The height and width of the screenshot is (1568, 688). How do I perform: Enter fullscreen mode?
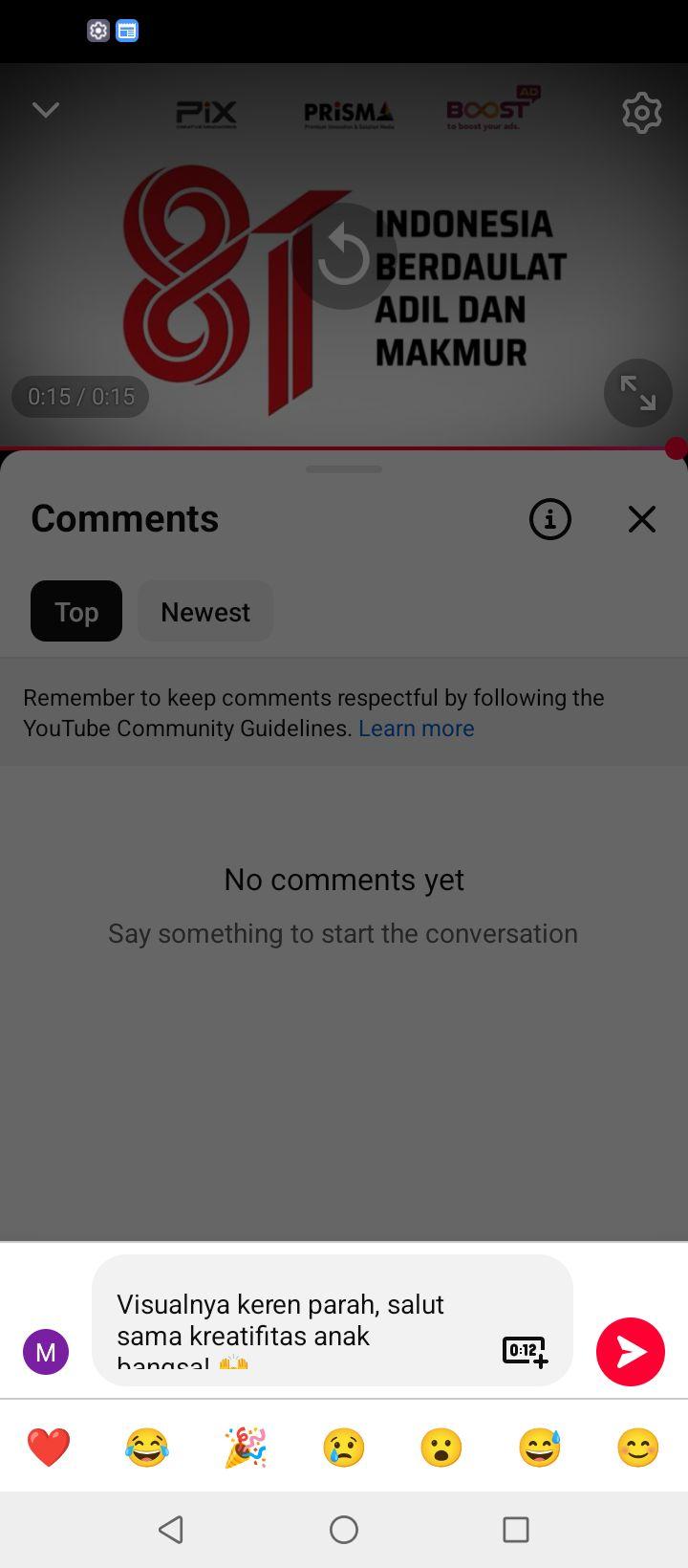point(638,393)
